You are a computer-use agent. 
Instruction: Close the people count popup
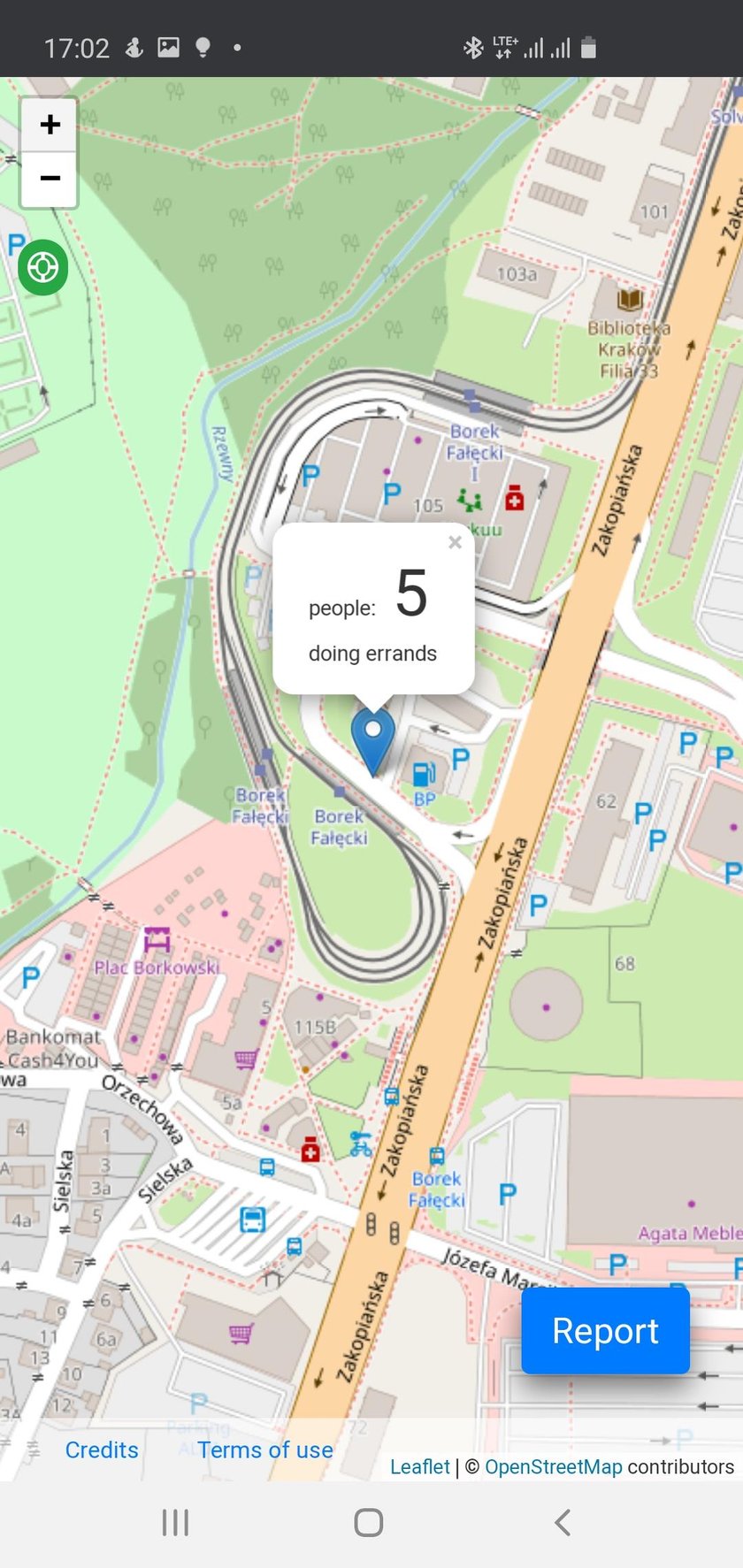(x=455, y=542)
